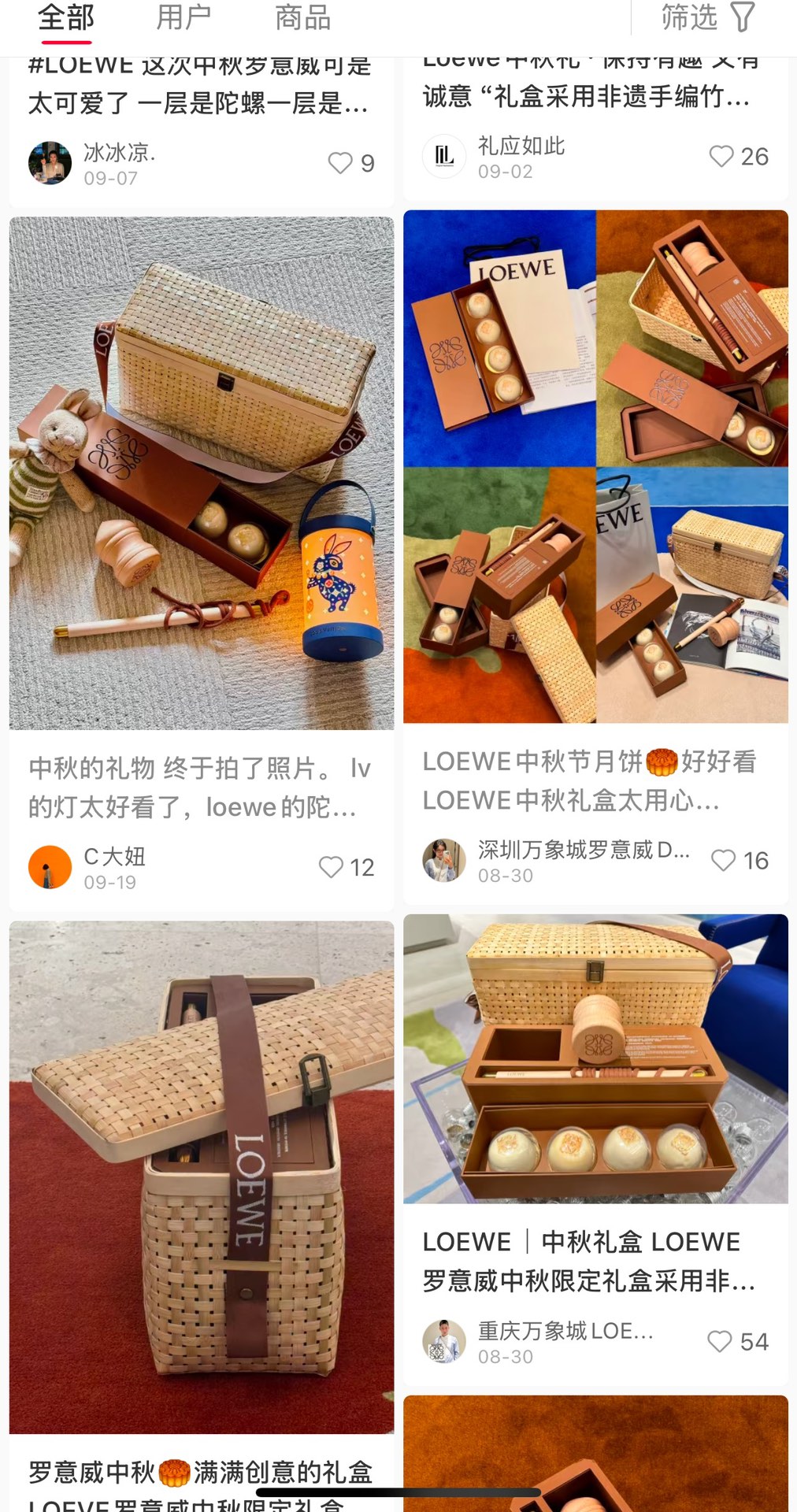View 冰冰凉.'s profile avatar
This screenshot has height=1512, width=797.
point(50,163)
